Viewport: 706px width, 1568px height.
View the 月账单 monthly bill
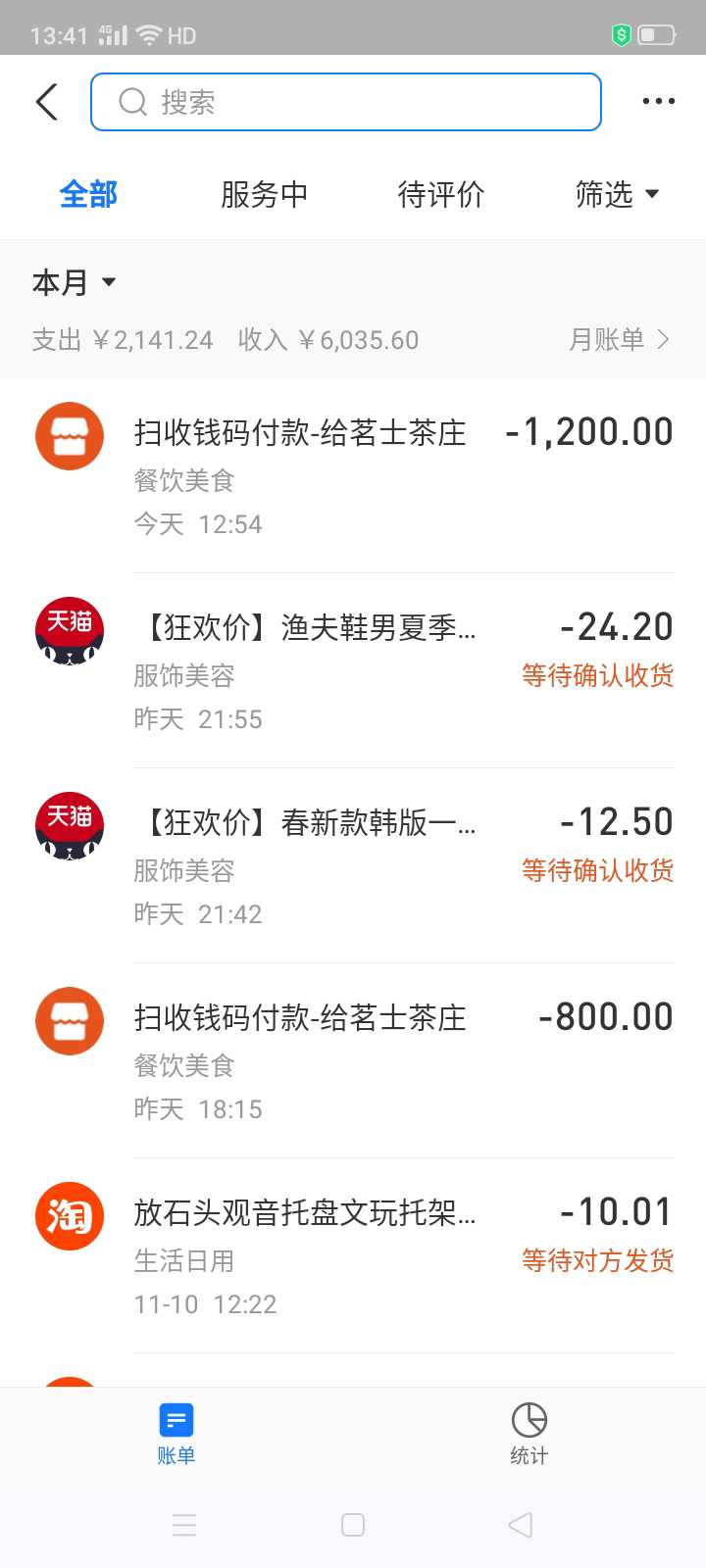(x=620, y=339)
